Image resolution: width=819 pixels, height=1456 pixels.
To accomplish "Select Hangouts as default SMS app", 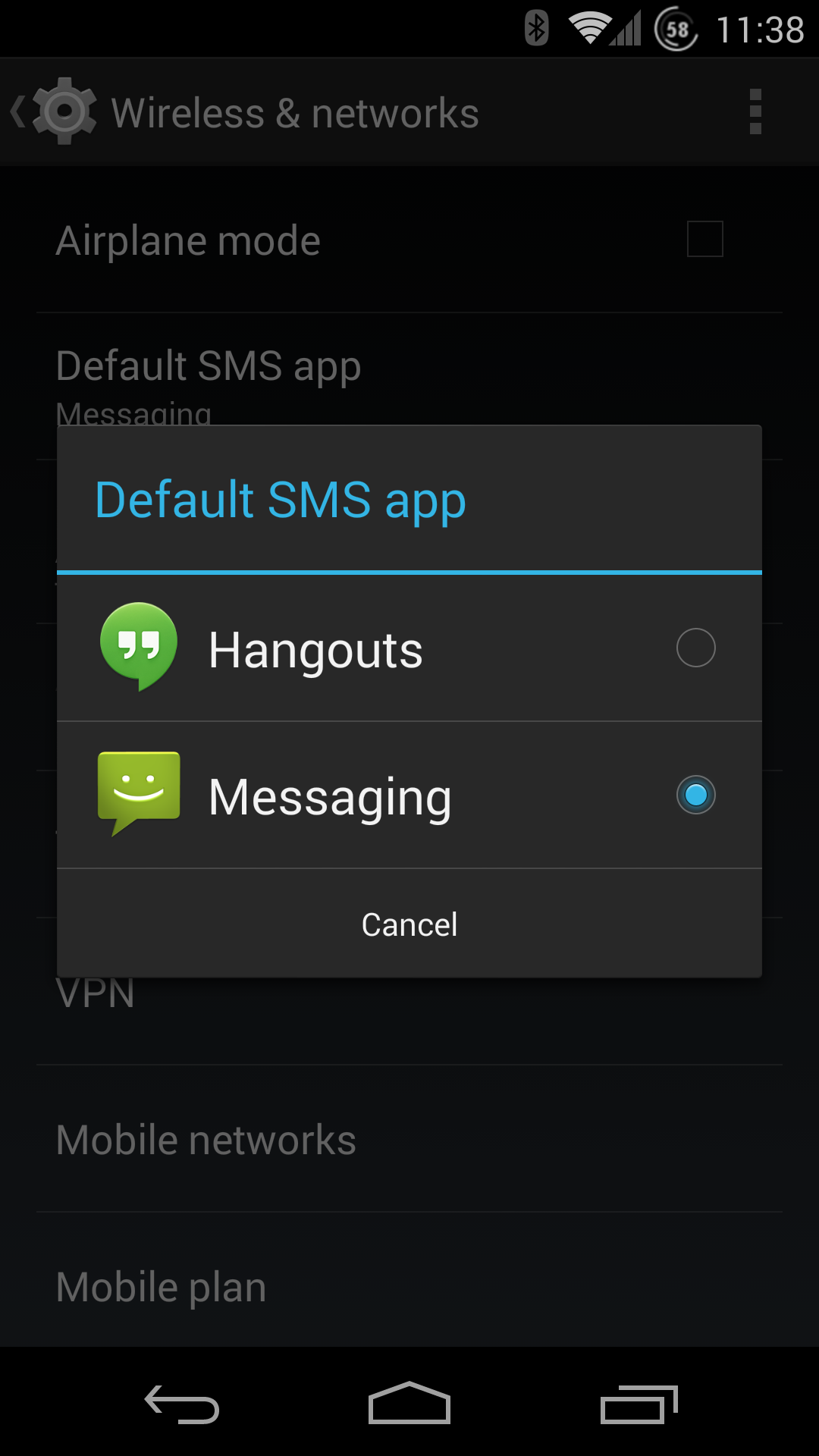I will tap(409, 648).
